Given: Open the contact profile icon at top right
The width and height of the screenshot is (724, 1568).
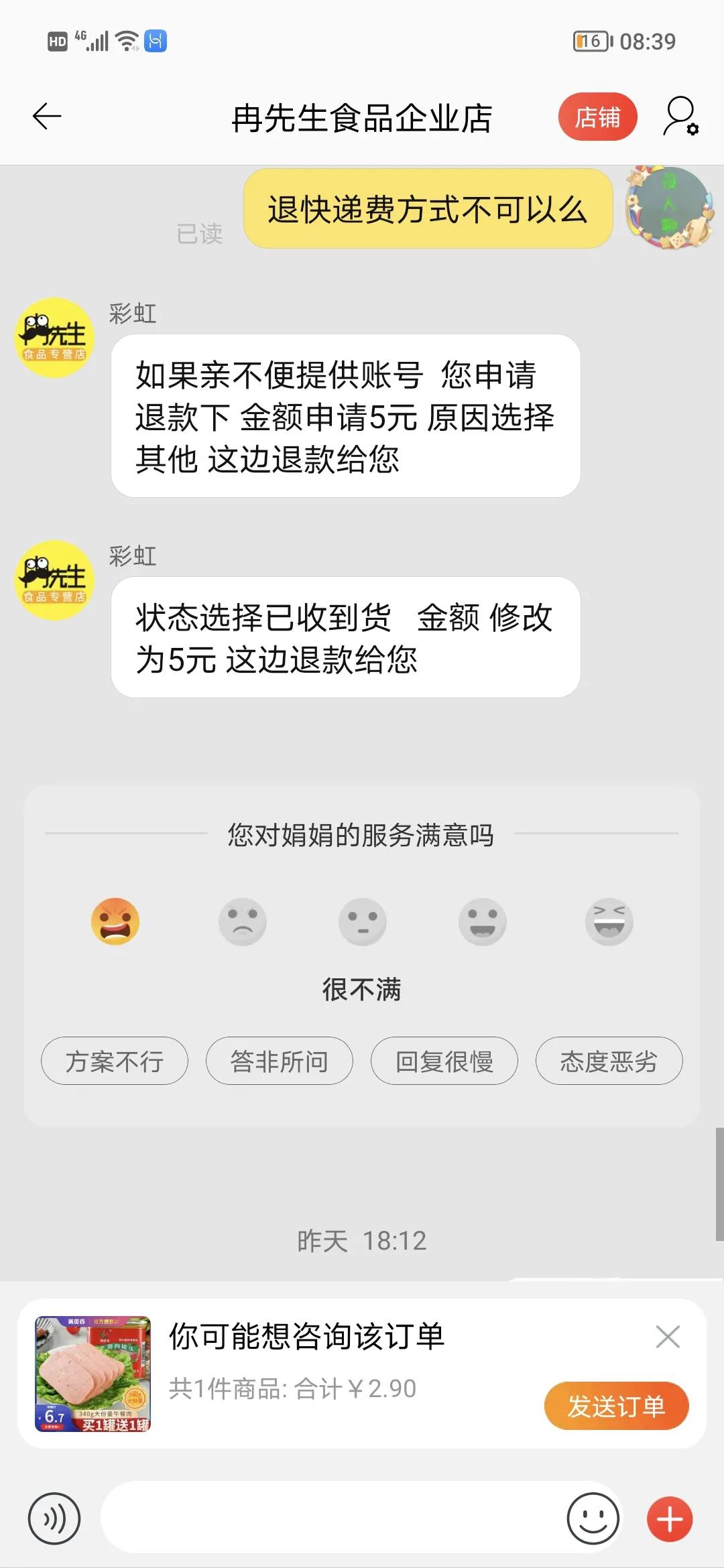Looking at the screenshot, I should pos(679,117).
